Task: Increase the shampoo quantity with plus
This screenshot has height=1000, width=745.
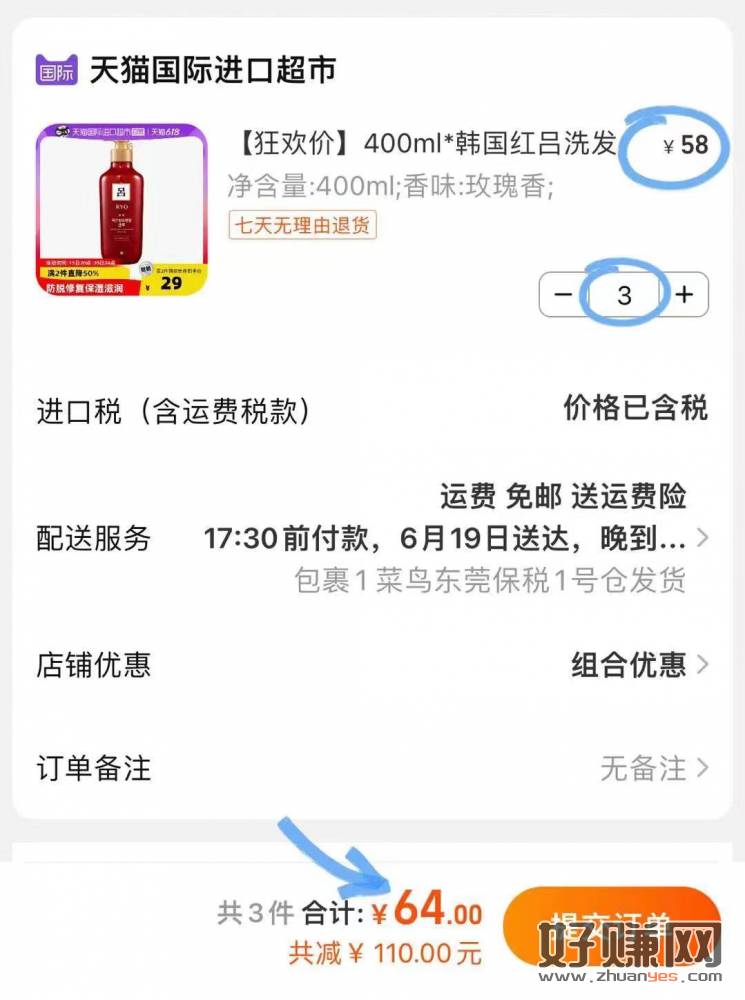Action: [684, 295]
